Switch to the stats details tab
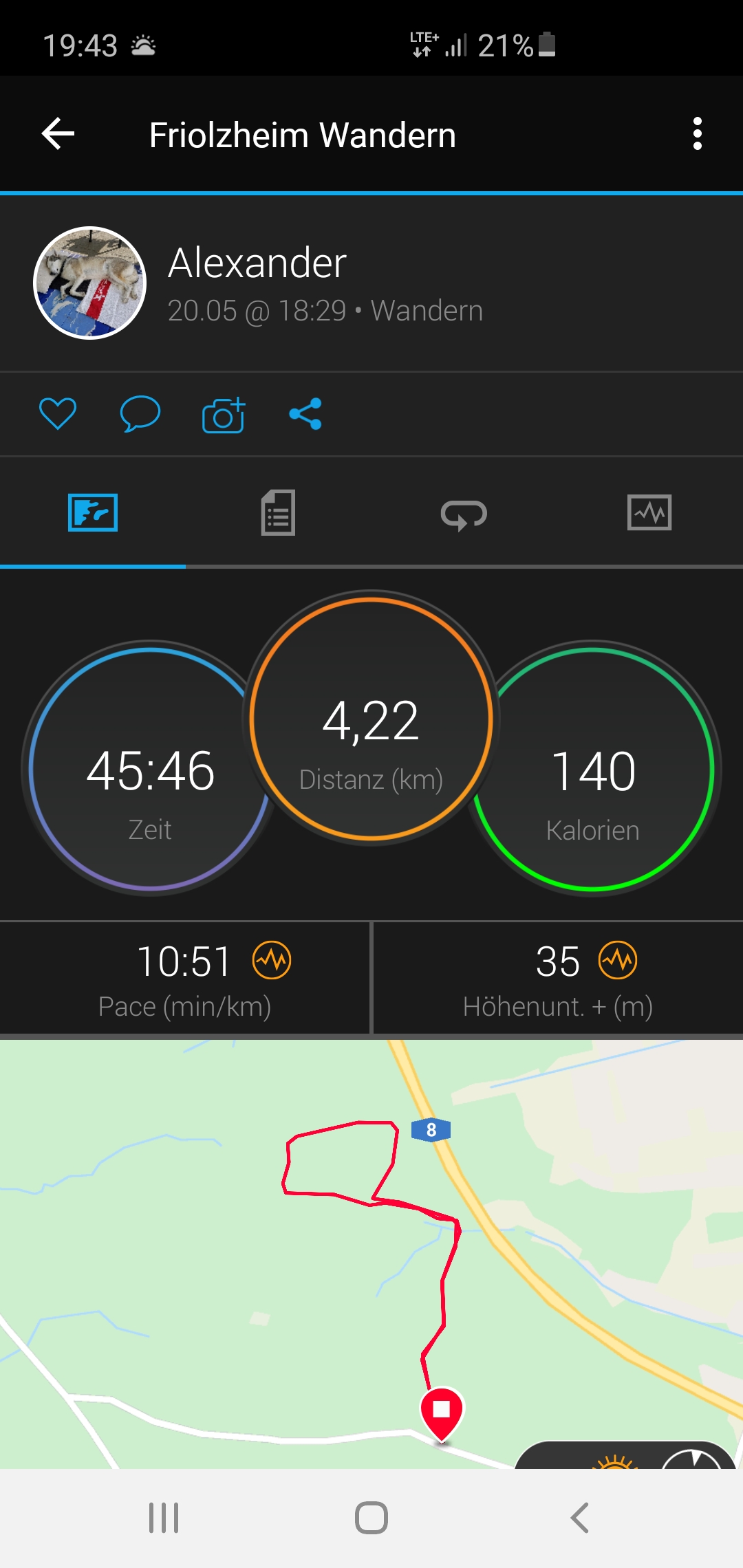Screen dimensions: 743x1568 coord(278,513)
